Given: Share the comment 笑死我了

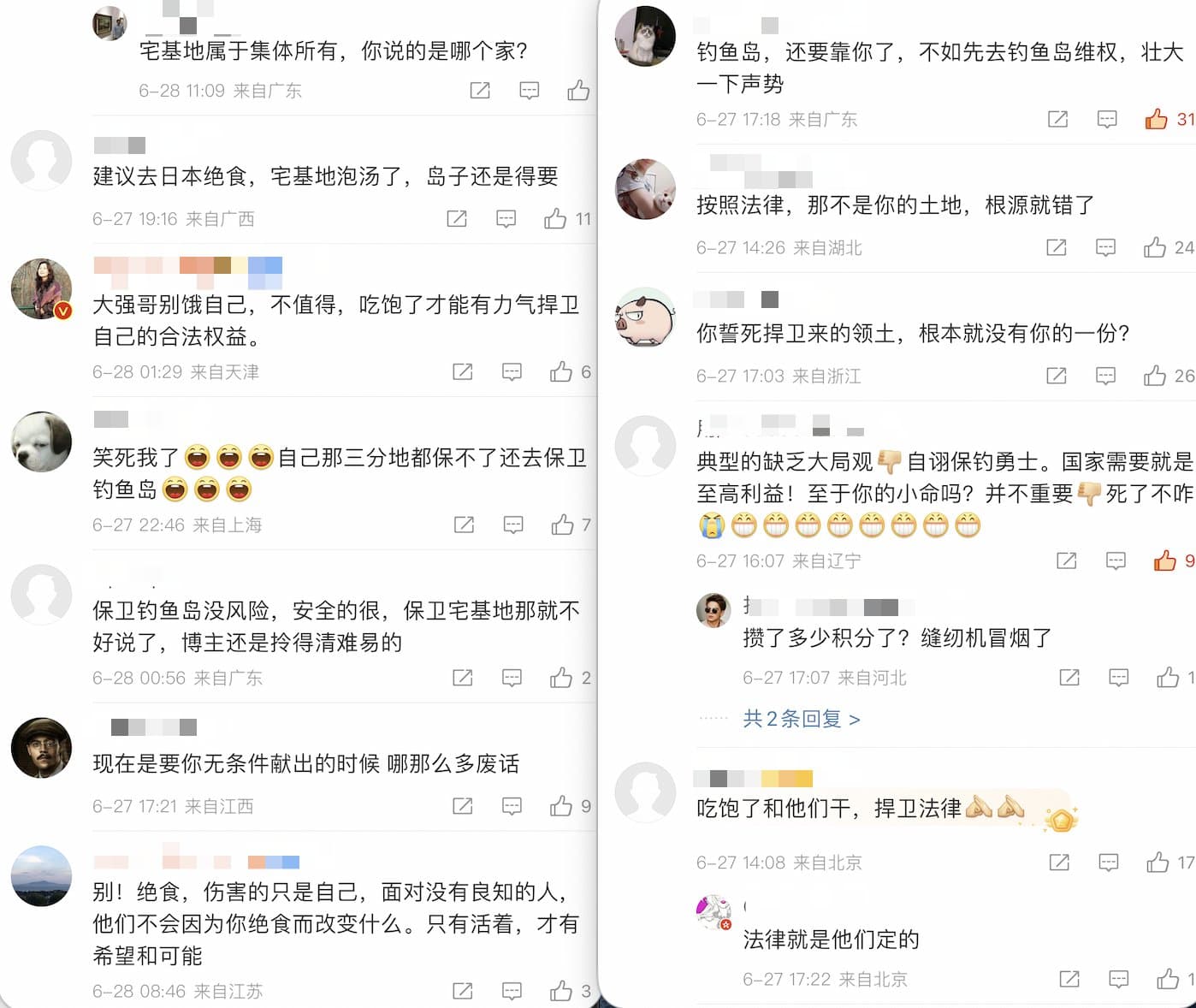Looking at the screenshot, I should coord(464,525).
